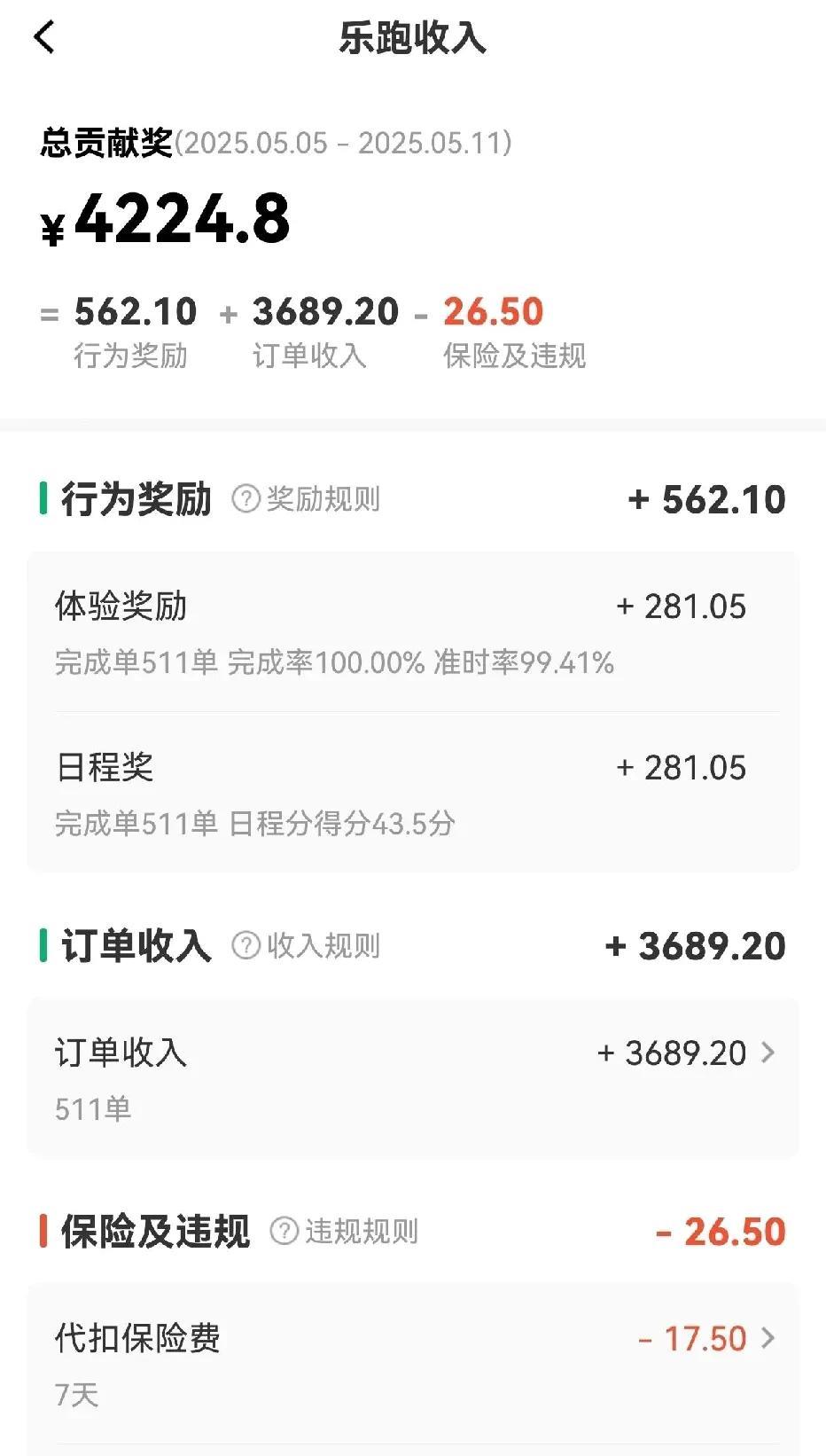Go back from the 乐跑收入 page

click(44, 37)
